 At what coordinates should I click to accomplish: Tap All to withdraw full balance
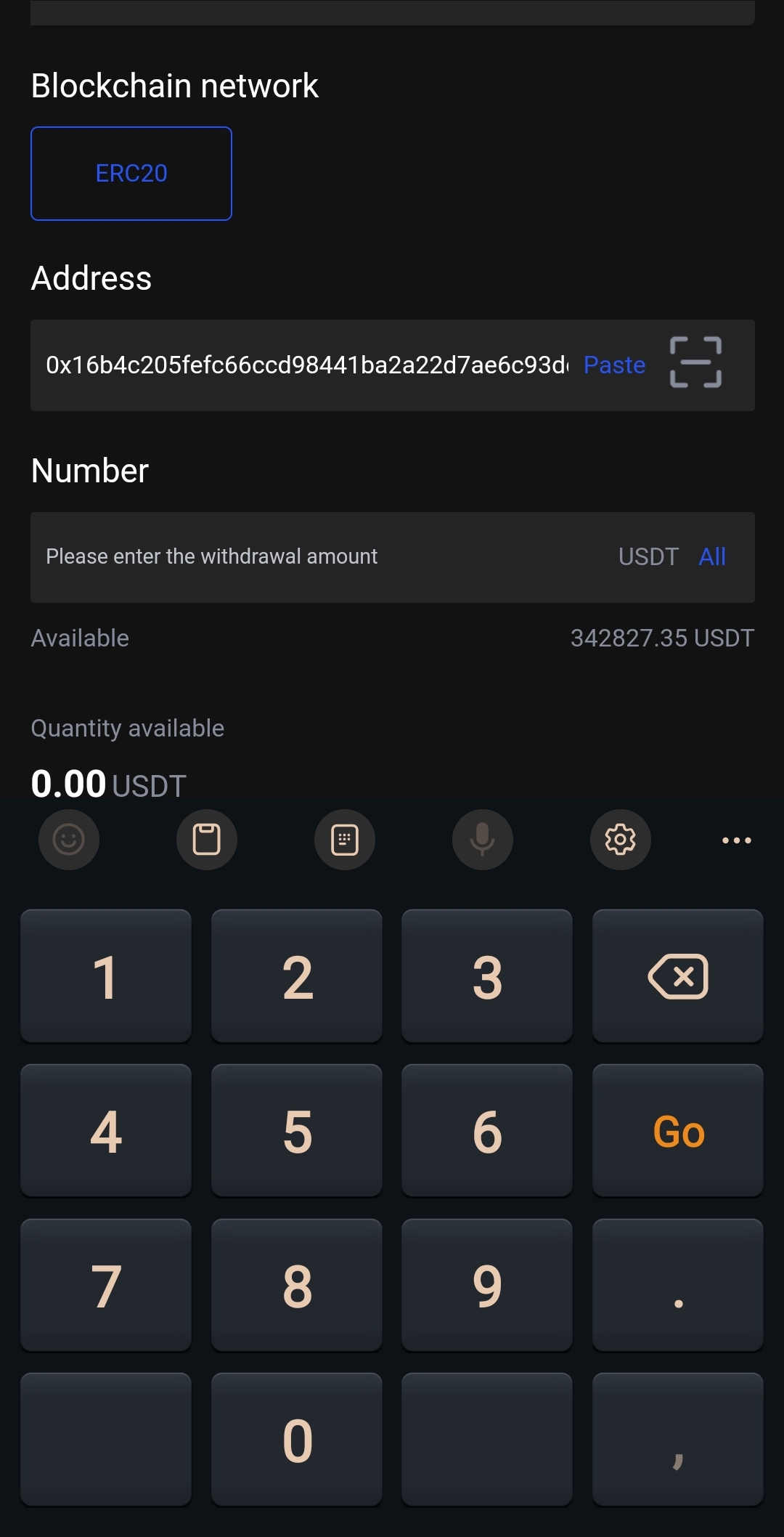712,557
